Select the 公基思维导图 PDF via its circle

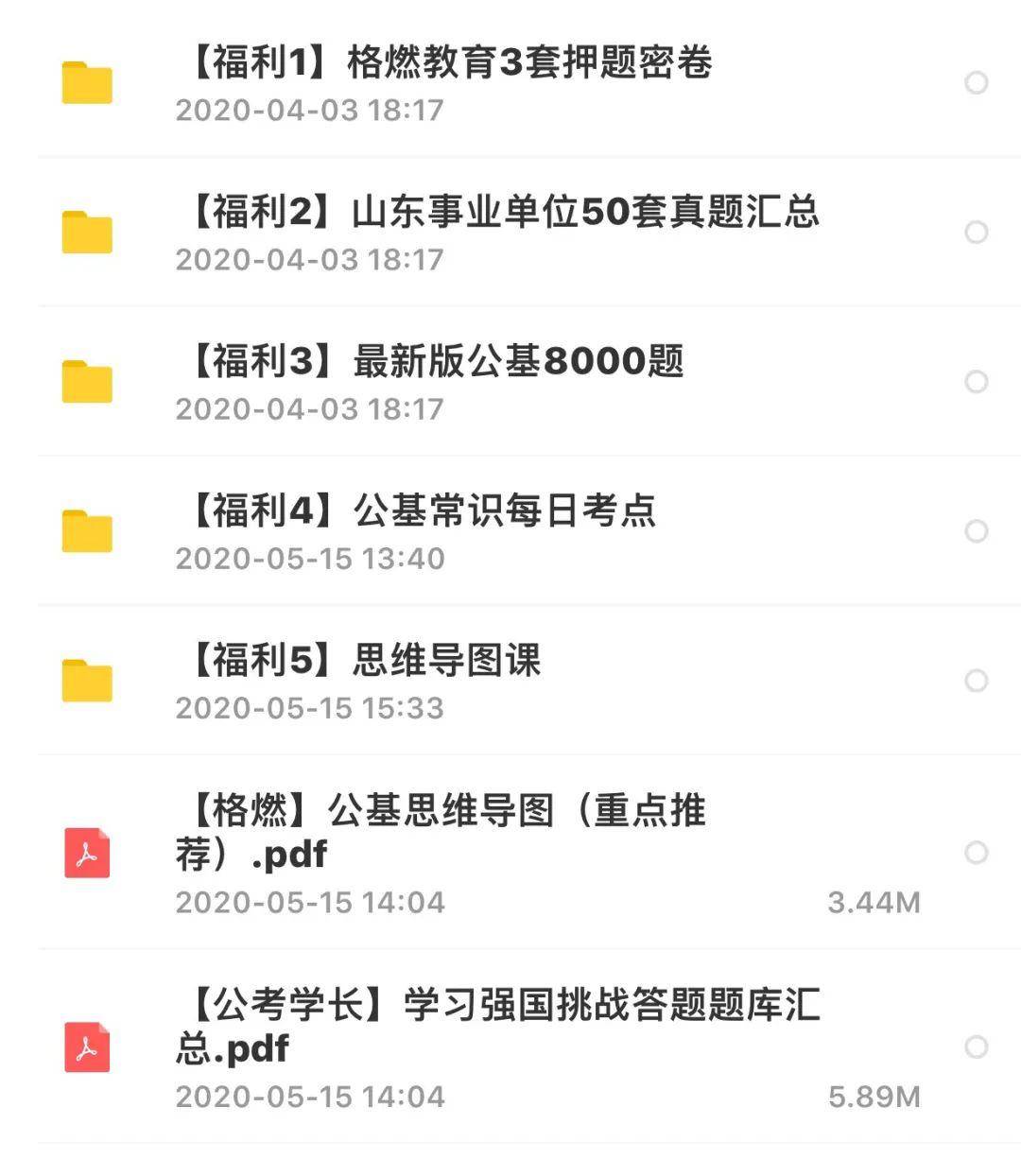[976, 853]
